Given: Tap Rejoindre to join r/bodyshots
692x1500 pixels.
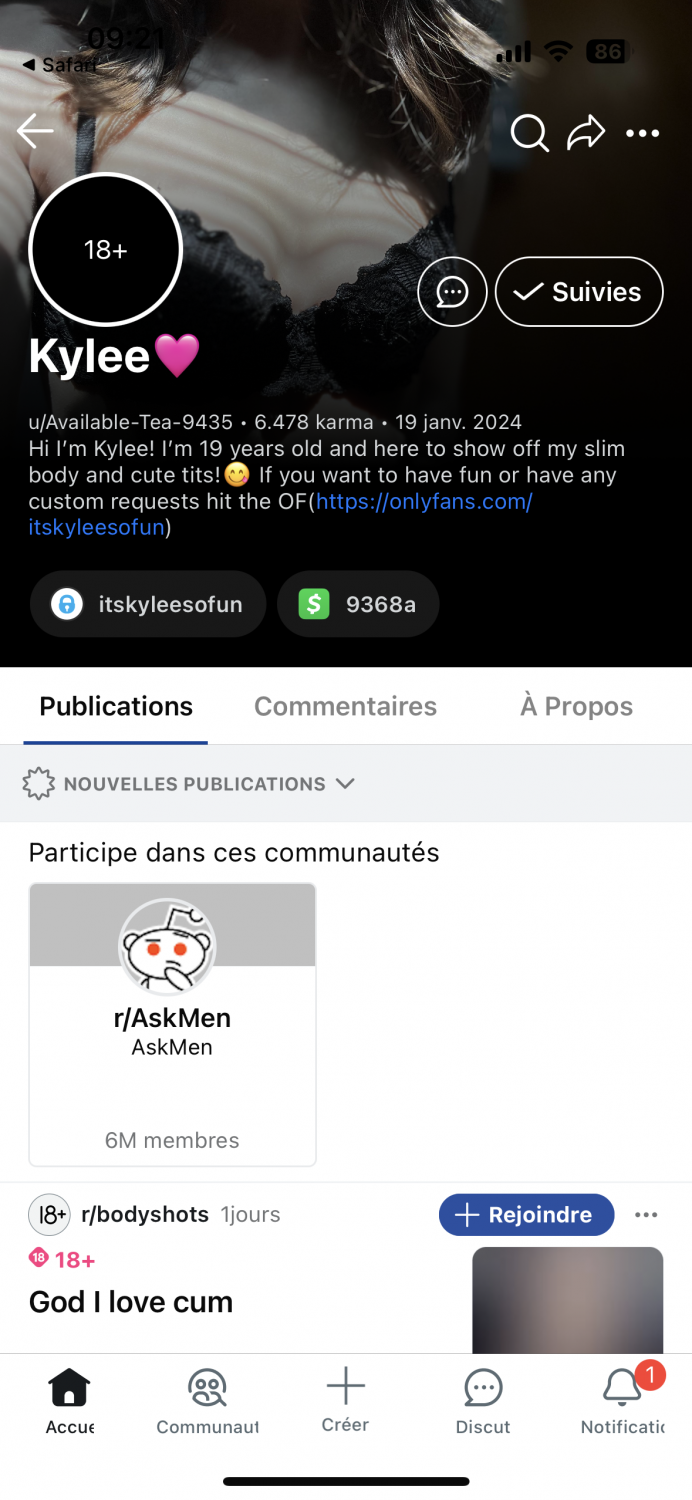Looking at the screenshot, I should pyautogui.click(x=526, y=1215).
